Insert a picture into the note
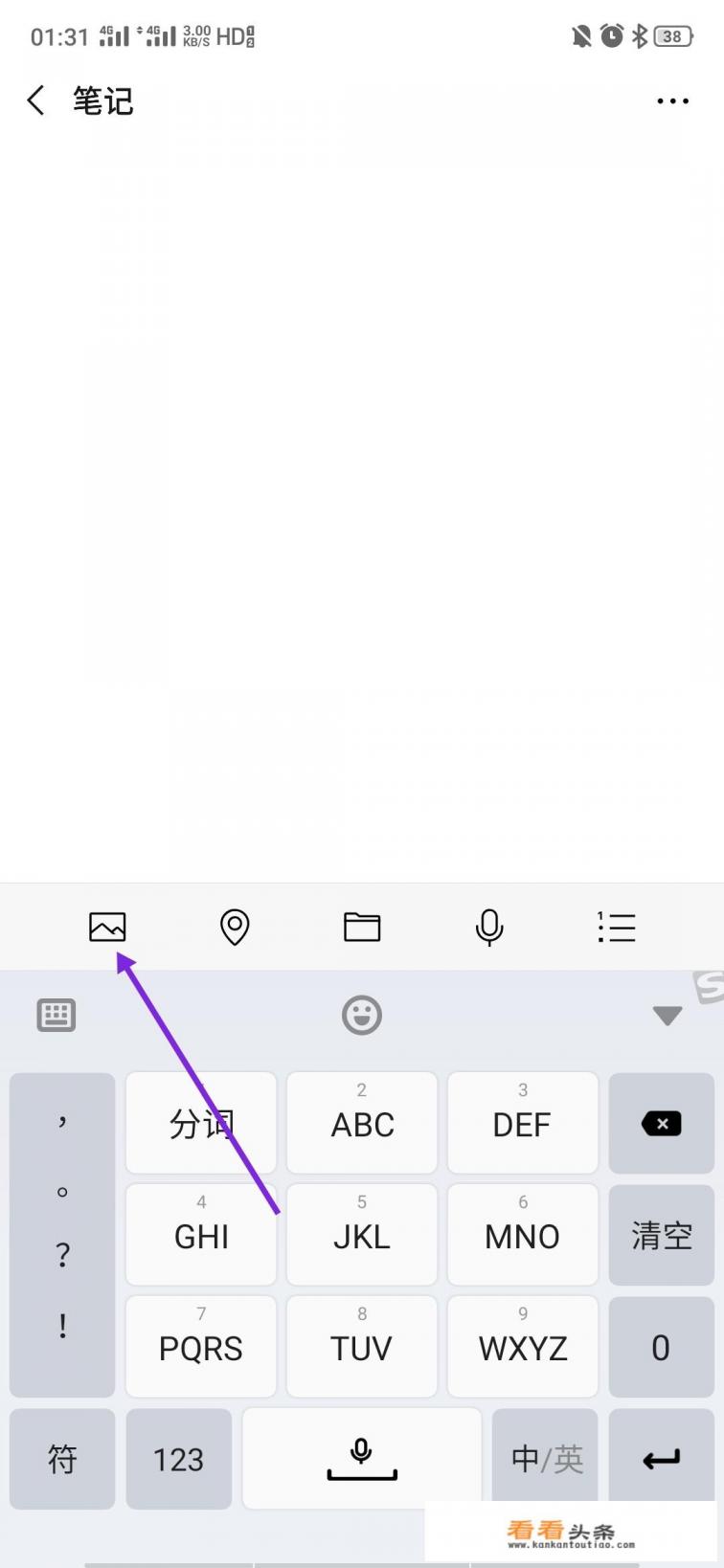Image resolution: width=724 pixels, height=1568 pixels. coord(107,927)
